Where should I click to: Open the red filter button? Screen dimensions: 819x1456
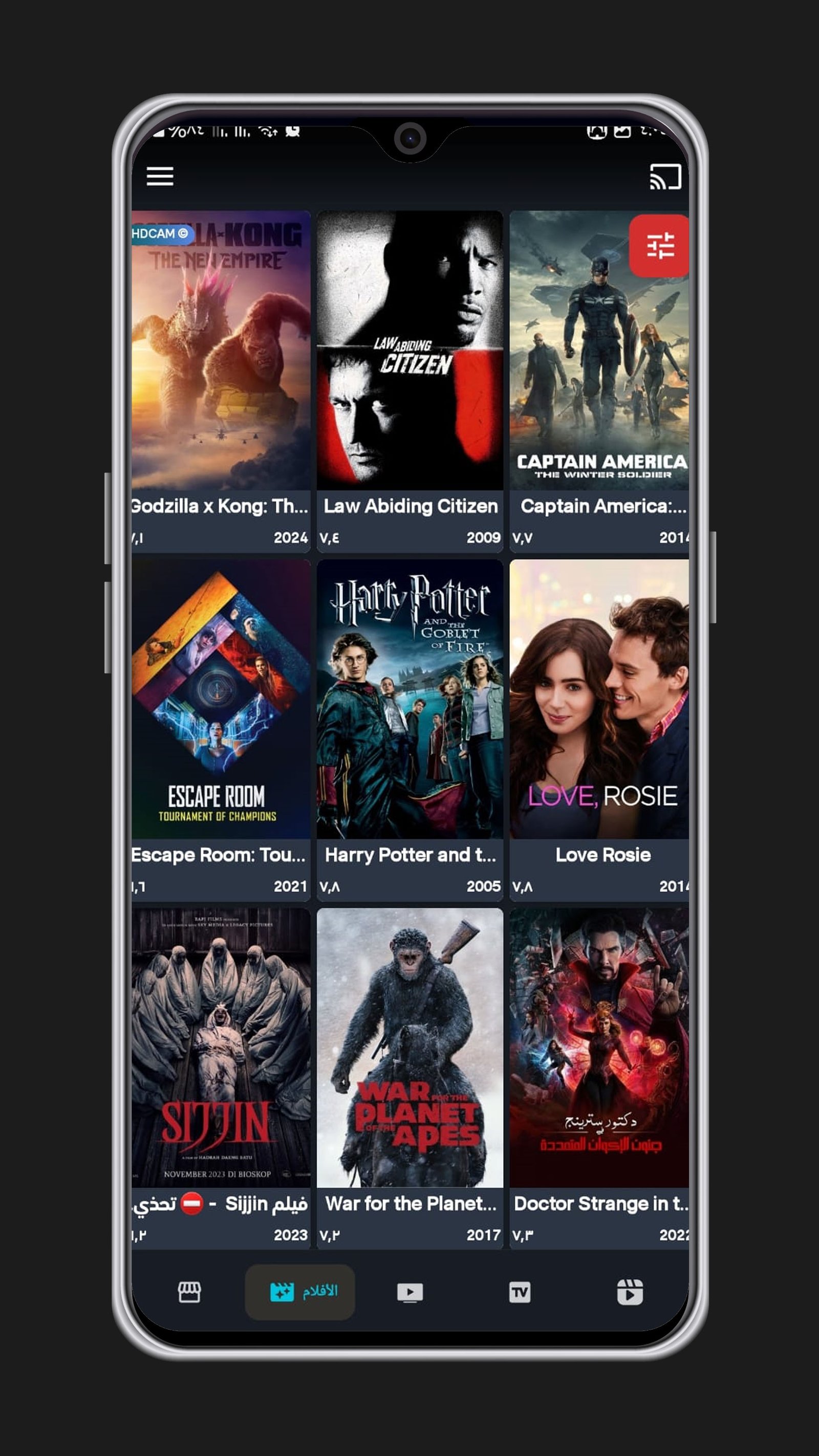(x=659, y=246)
